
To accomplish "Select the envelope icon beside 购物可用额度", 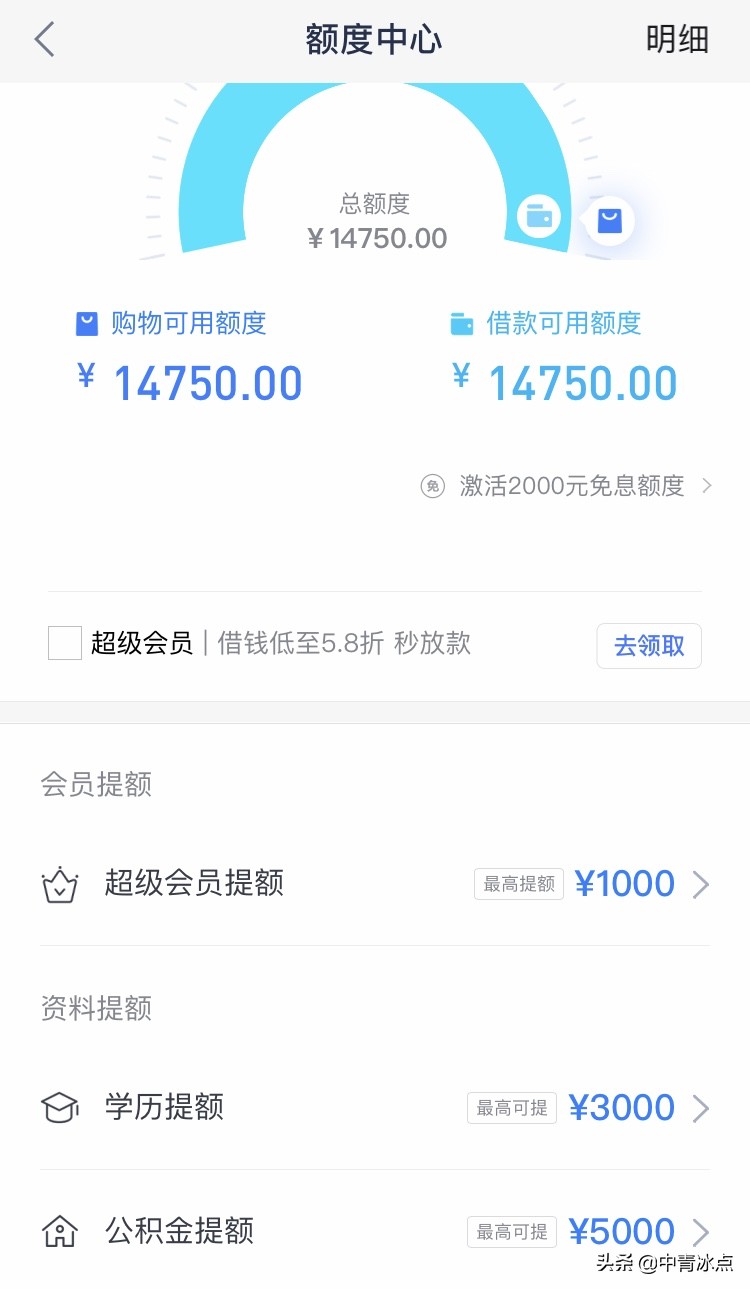I will pos(86,322).
